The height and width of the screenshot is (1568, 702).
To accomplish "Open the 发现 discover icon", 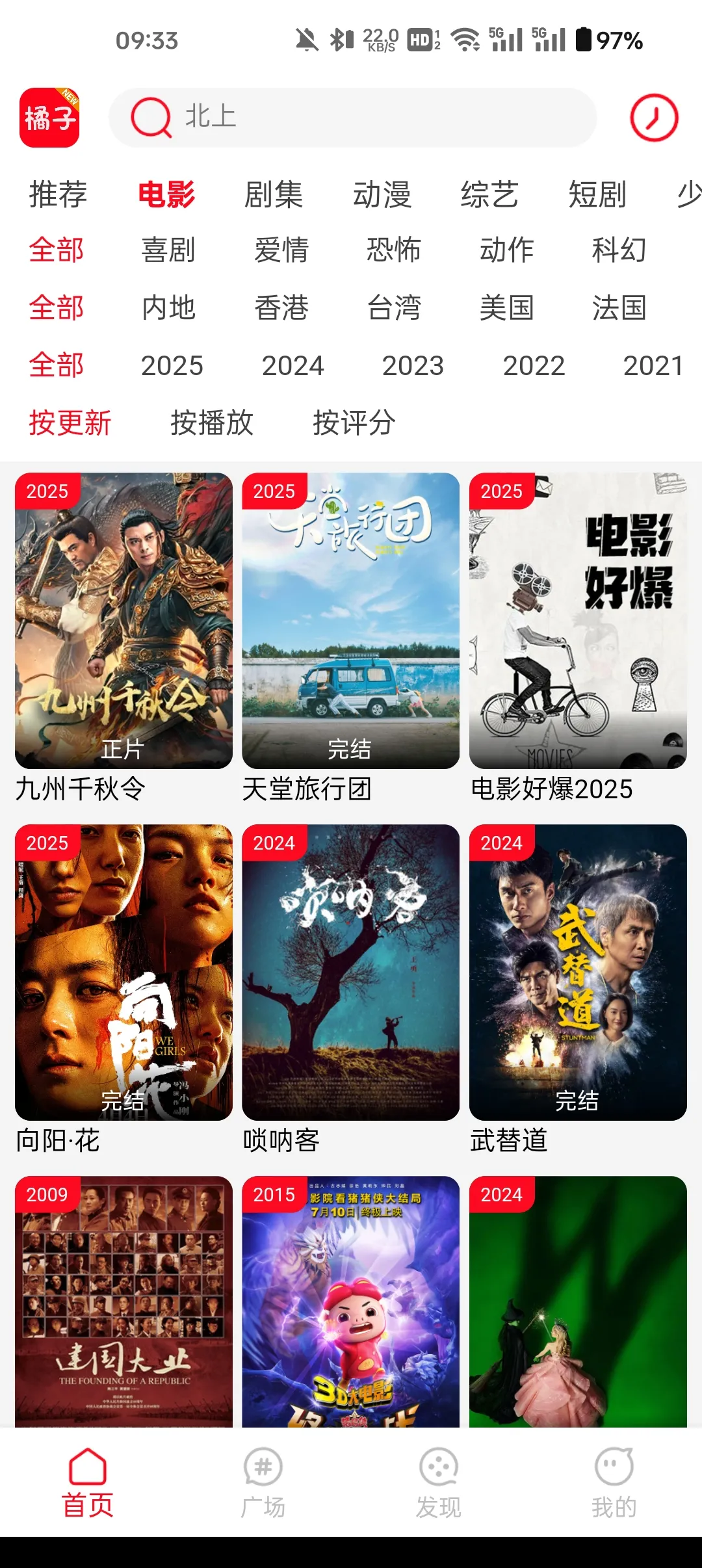I will coord(437,1476).
